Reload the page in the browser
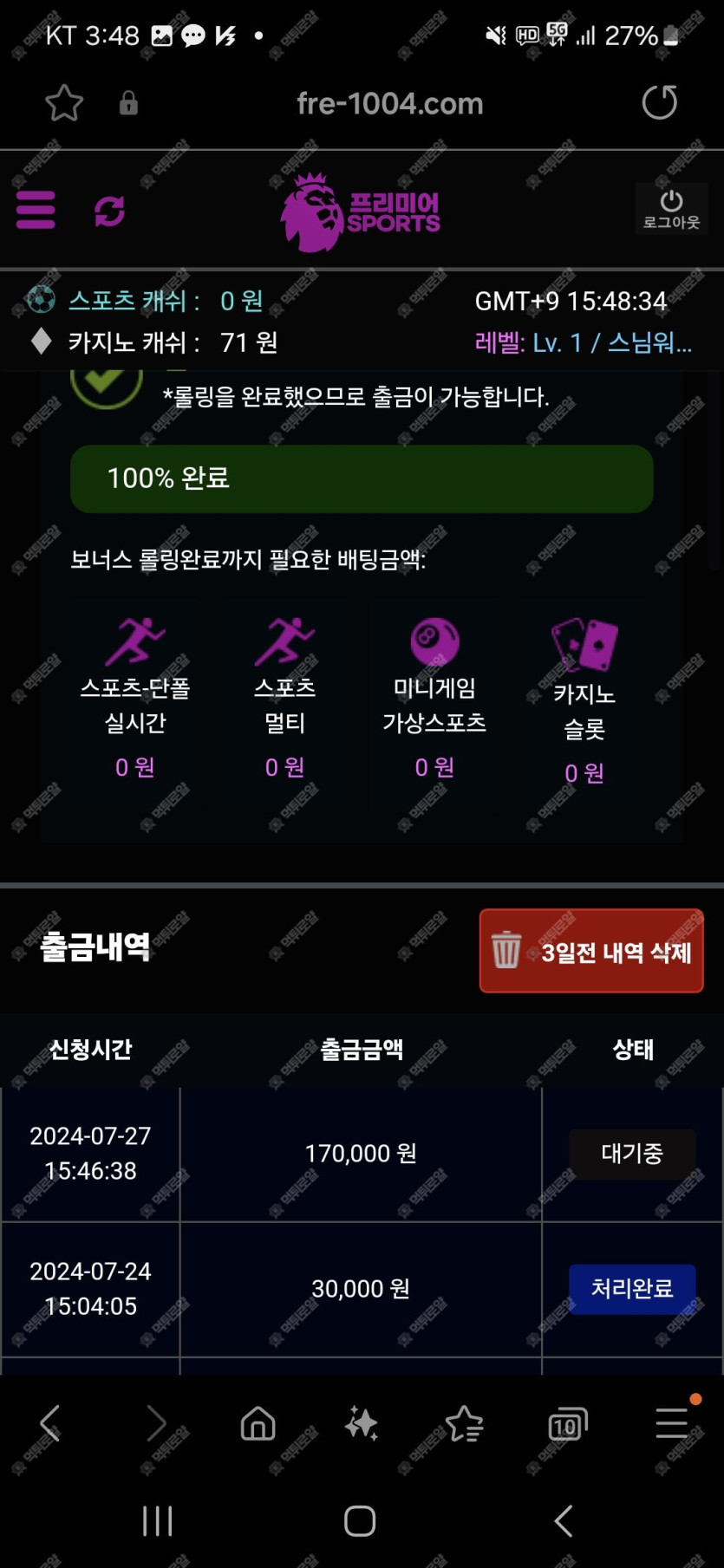This screenshot has height=1568, width=724. pos(659,103)
